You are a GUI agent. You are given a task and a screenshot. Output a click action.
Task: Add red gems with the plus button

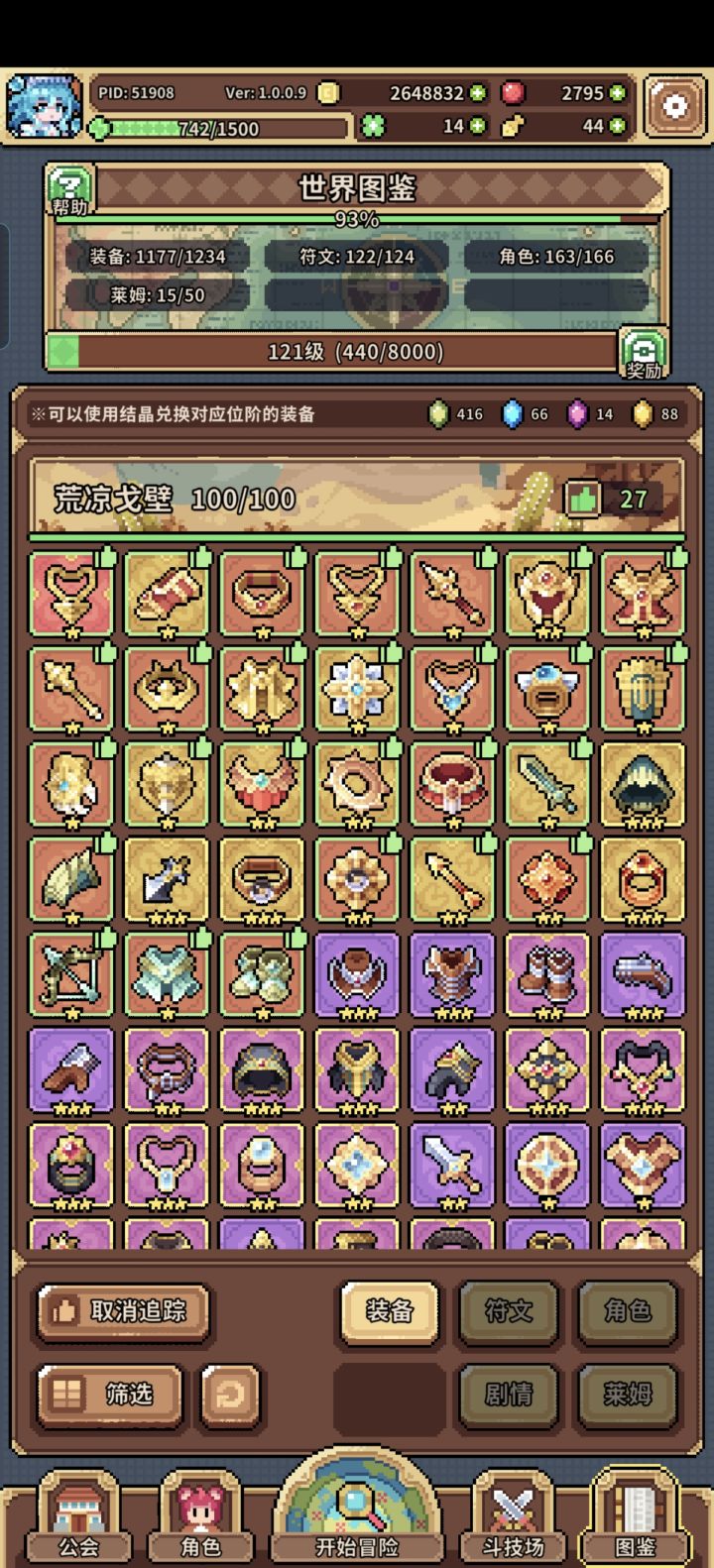618,93
